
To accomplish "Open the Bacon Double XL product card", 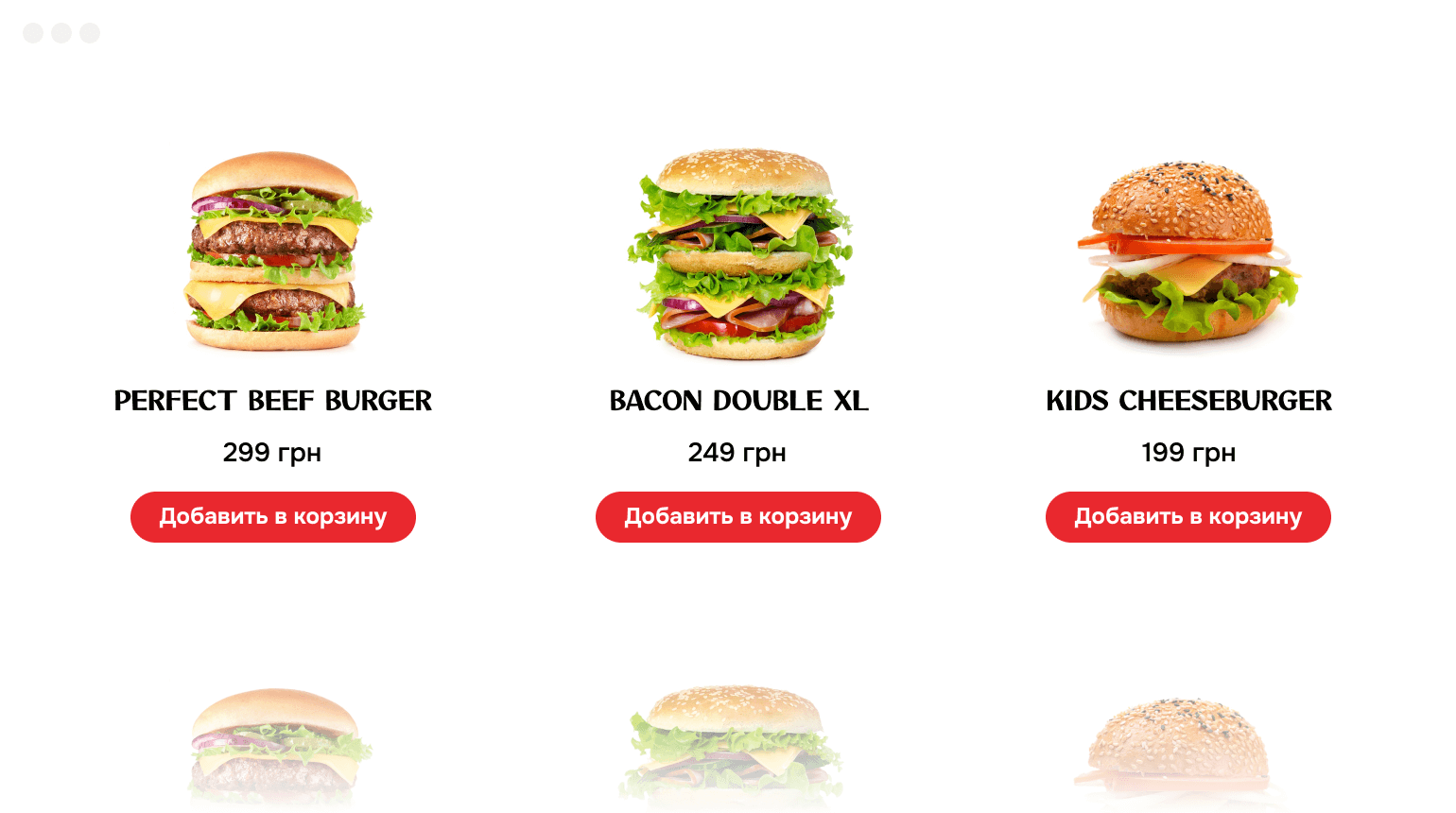I will pos(738,400).
